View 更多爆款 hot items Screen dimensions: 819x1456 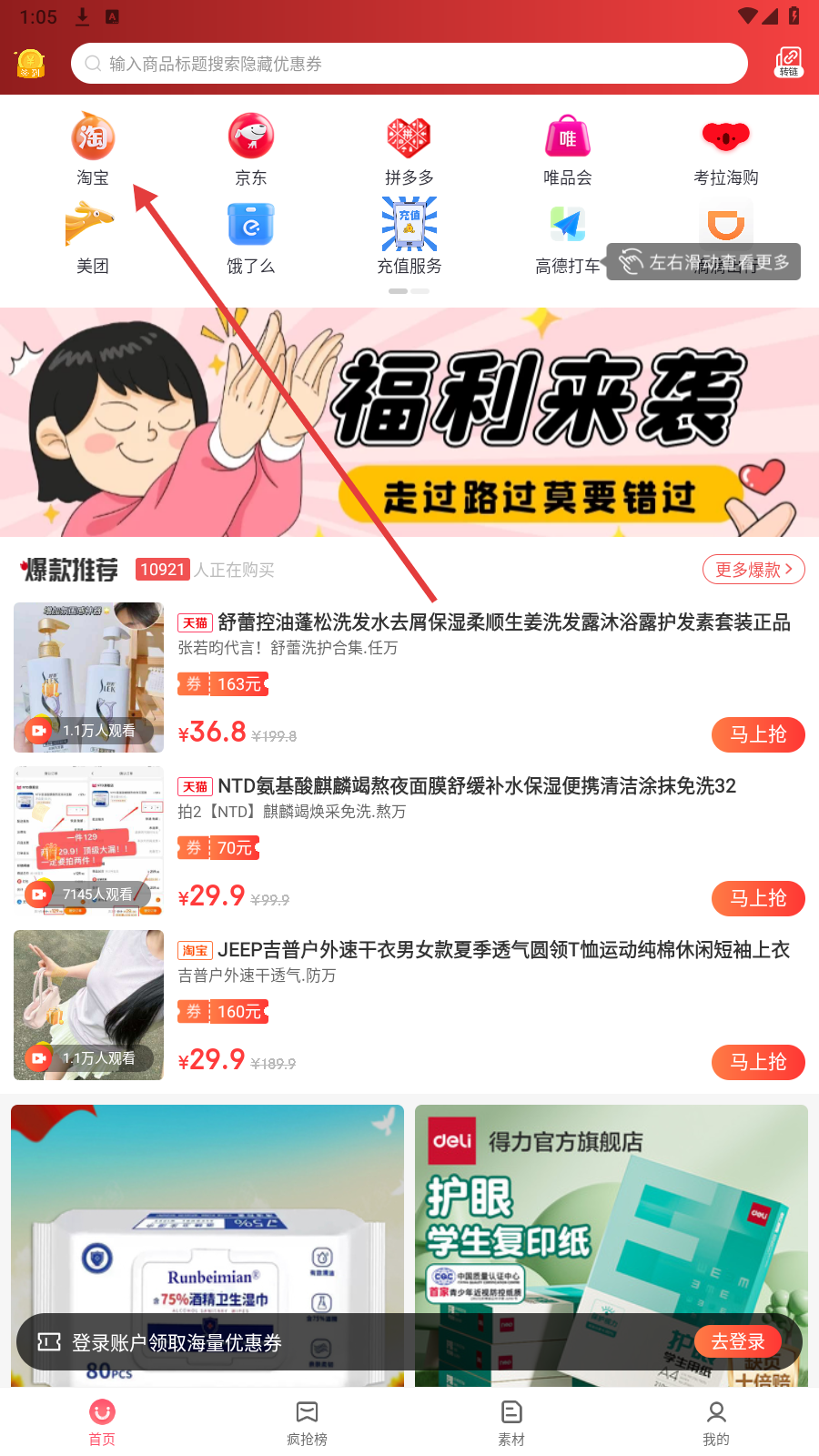(x=753, y=570)
